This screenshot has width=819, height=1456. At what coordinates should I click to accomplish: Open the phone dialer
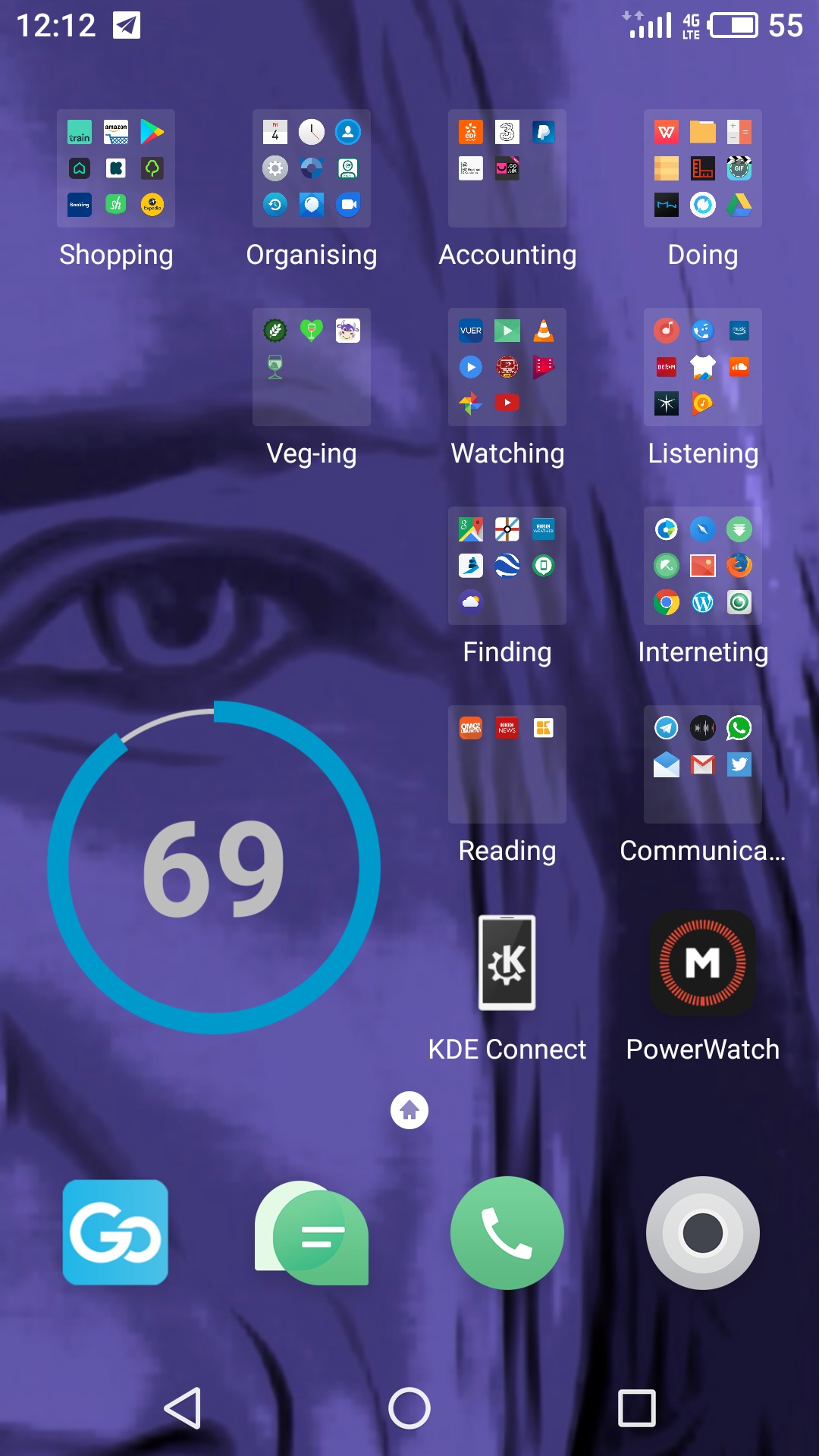tap(507, 1232)
